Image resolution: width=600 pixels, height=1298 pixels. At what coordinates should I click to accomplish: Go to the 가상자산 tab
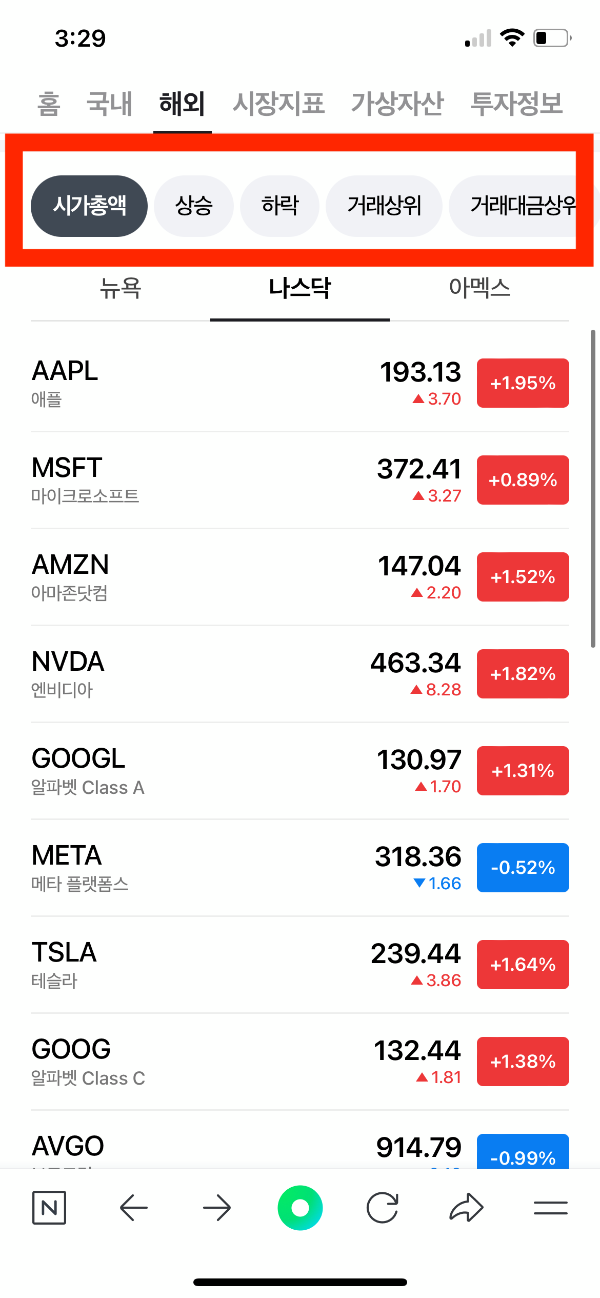(x=397, y=103)
